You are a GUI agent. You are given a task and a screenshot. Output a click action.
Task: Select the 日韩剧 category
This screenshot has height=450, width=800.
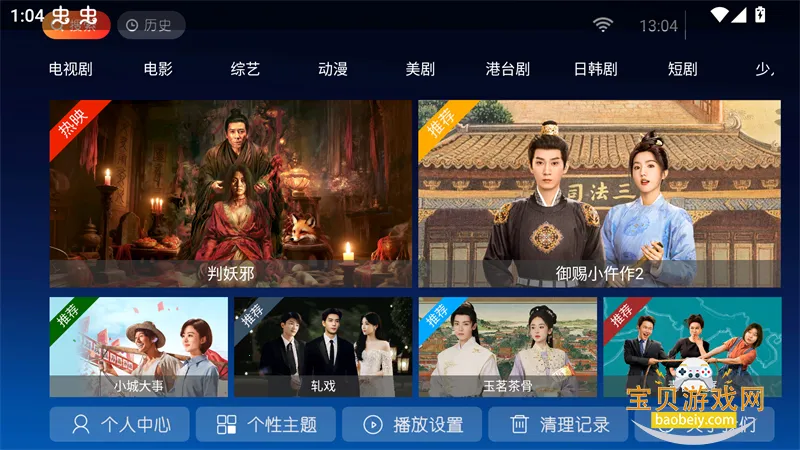click(595, 69)
